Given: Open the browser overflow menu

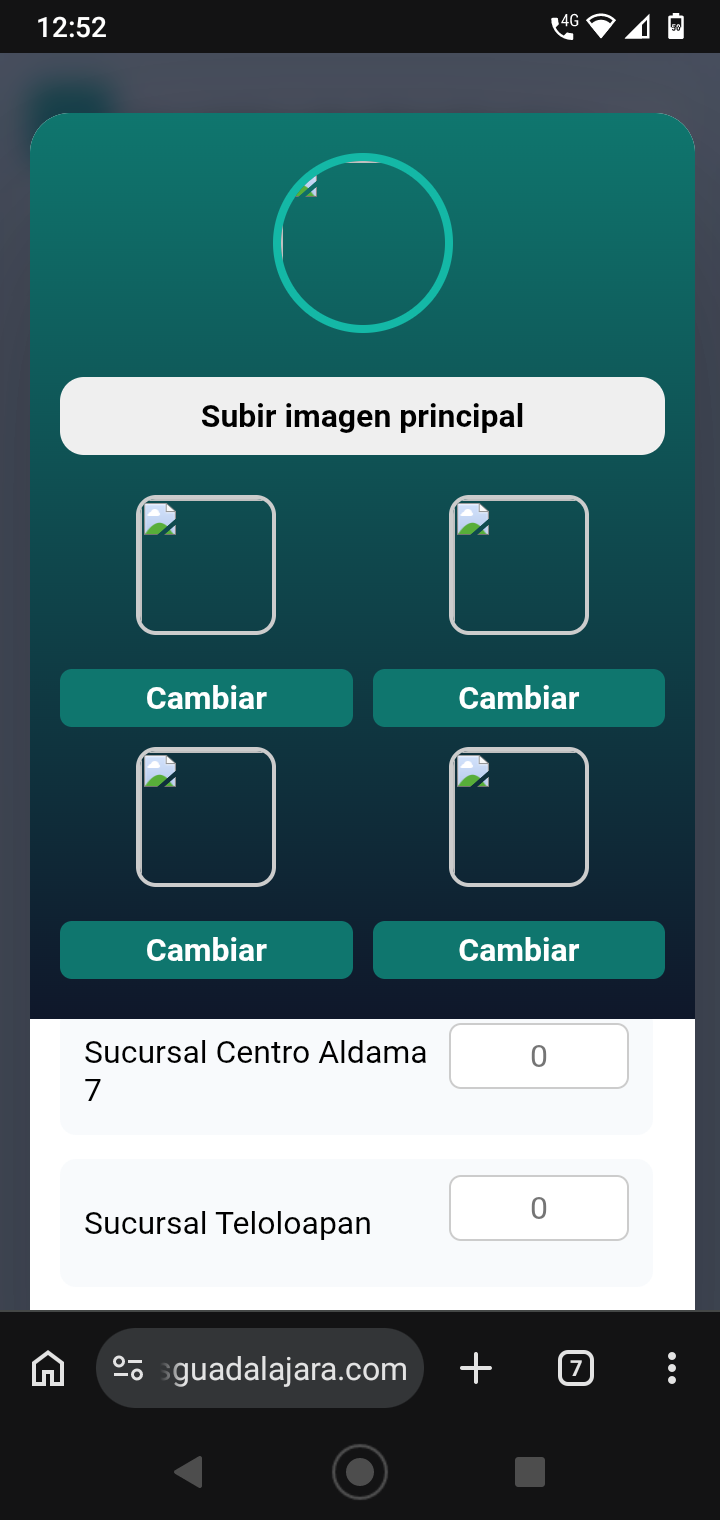Looking at the screenshot, I should coord(671,1368).
